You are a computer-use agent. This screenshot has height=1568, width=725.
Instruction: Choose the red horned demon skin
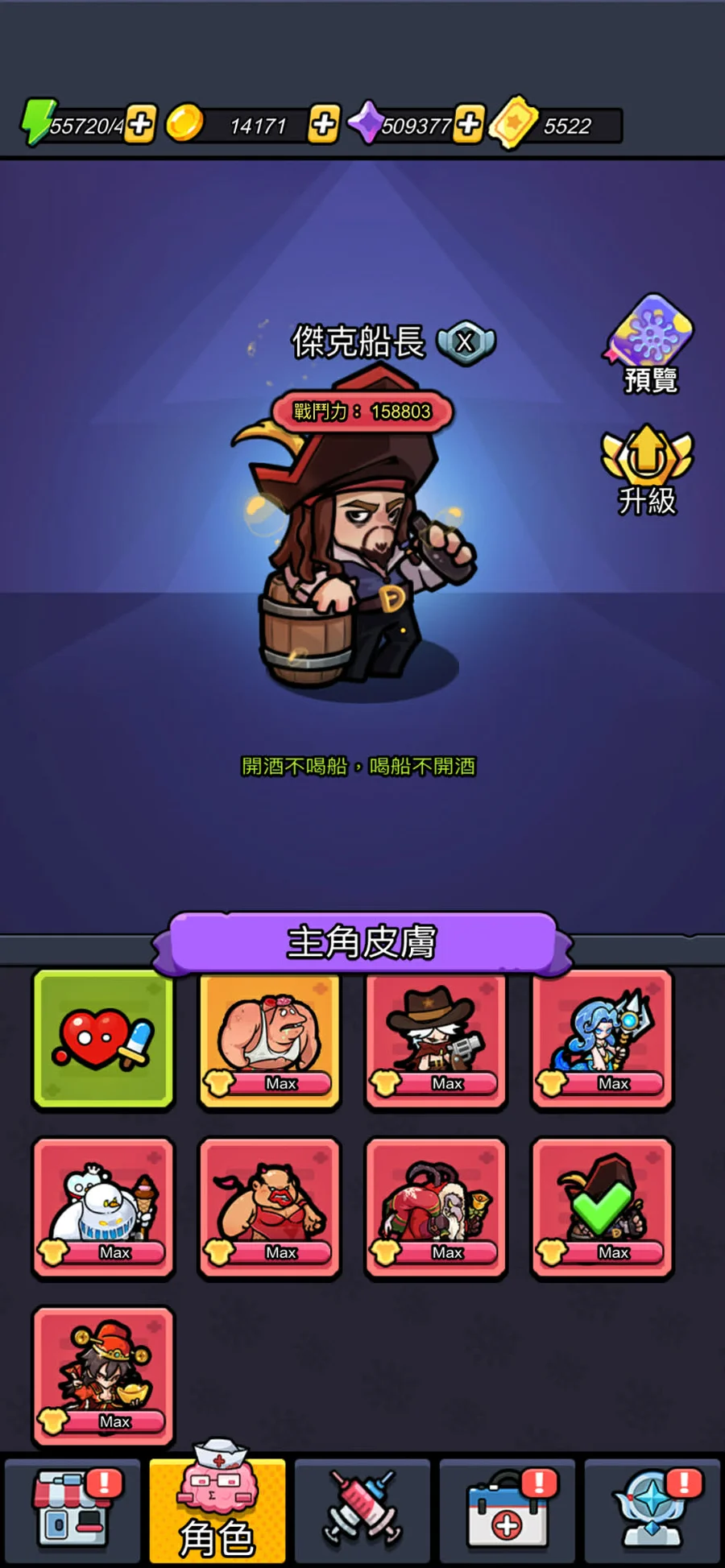(436, 1208)
